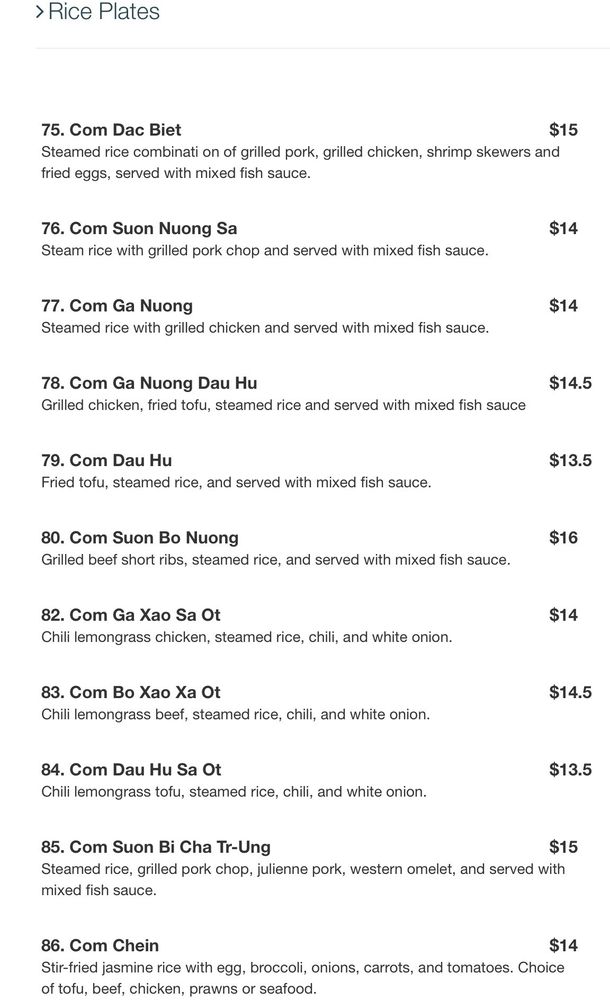Open Com Suon Bi Cha Tr-Ung

coord(156,847)
